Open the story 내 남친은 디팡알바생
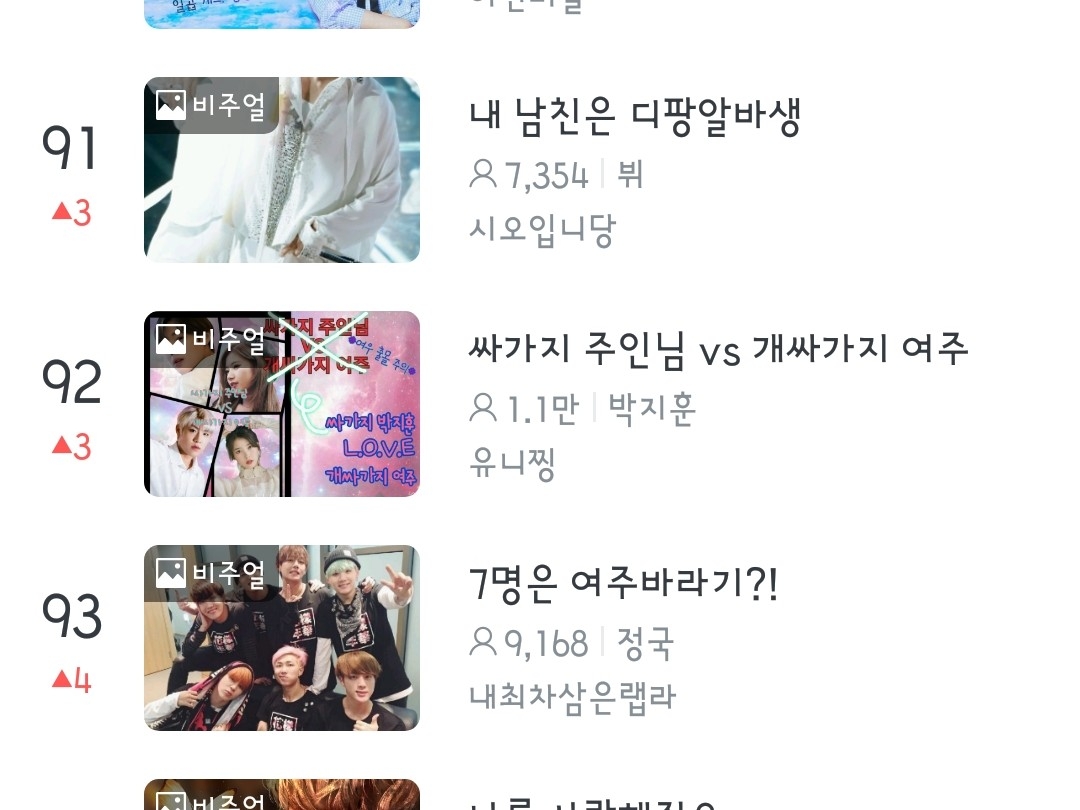 coord(635,118)
